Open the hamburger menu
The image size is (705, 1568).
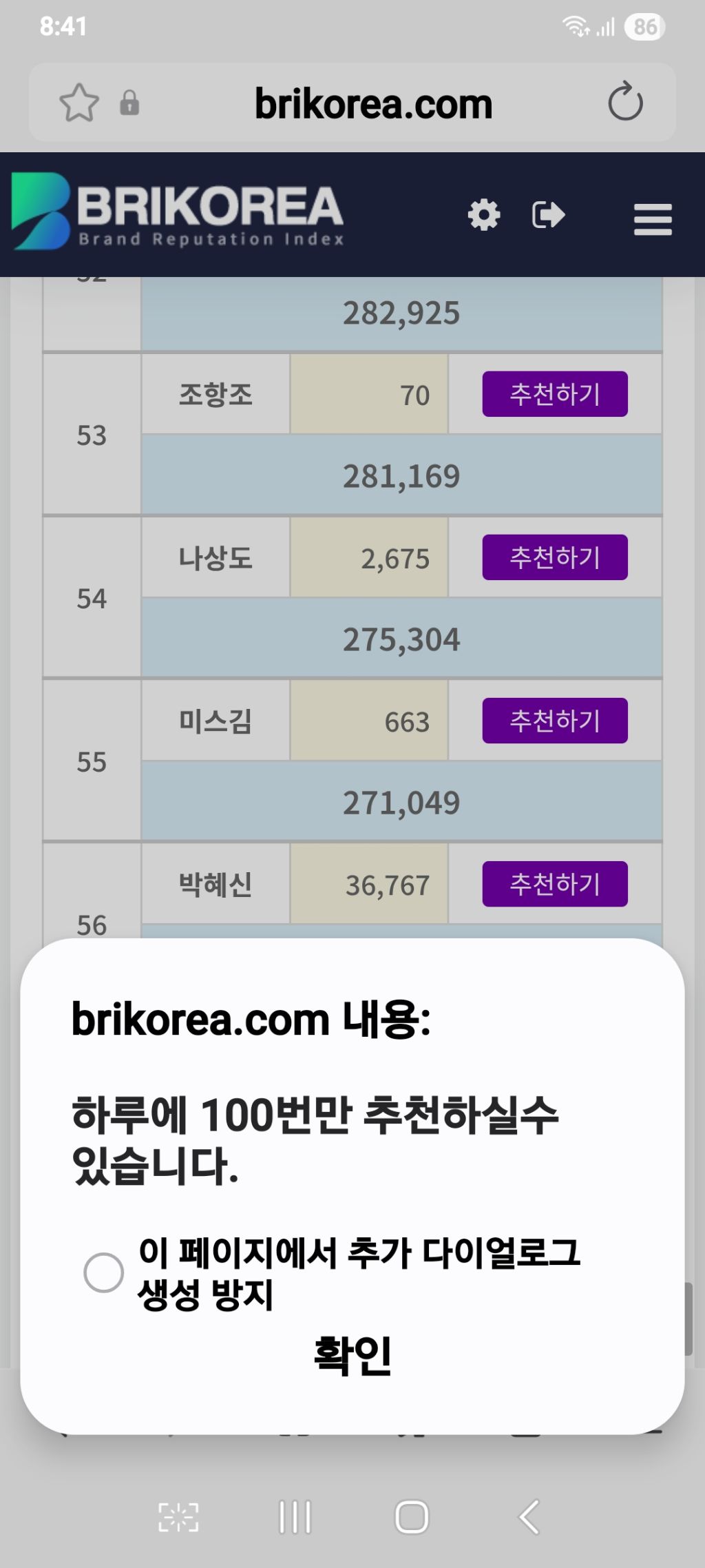[652, 219]
